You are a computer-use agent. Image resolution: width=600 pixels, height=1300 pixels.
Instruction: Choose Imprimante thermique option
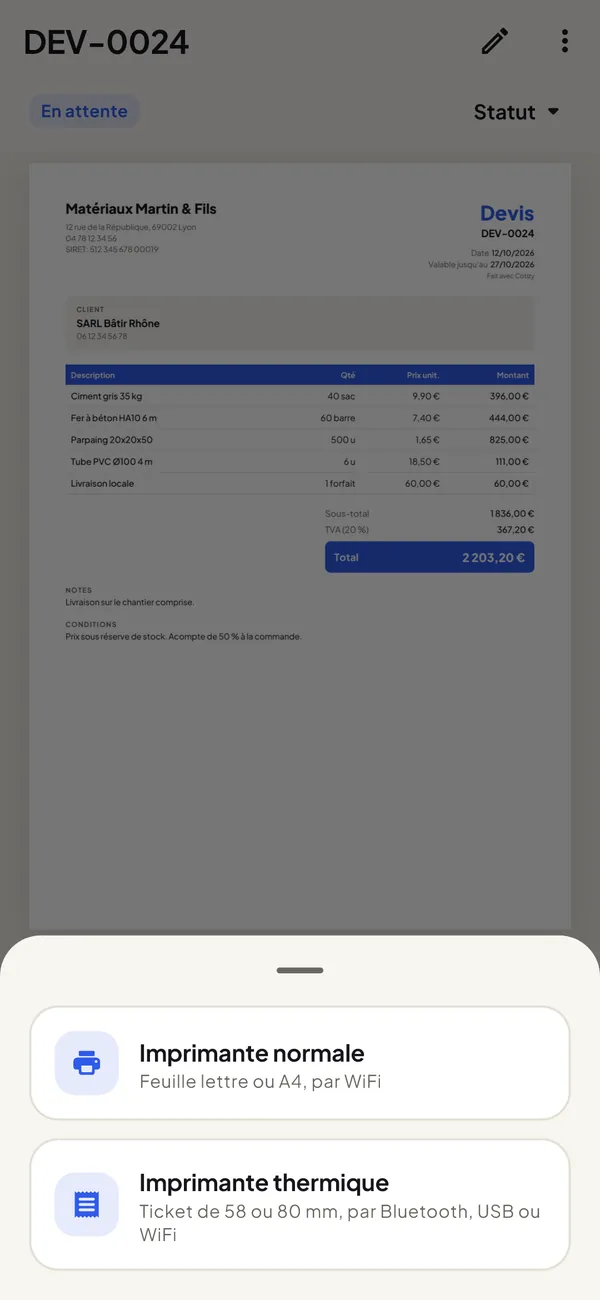click(300, 1205)
